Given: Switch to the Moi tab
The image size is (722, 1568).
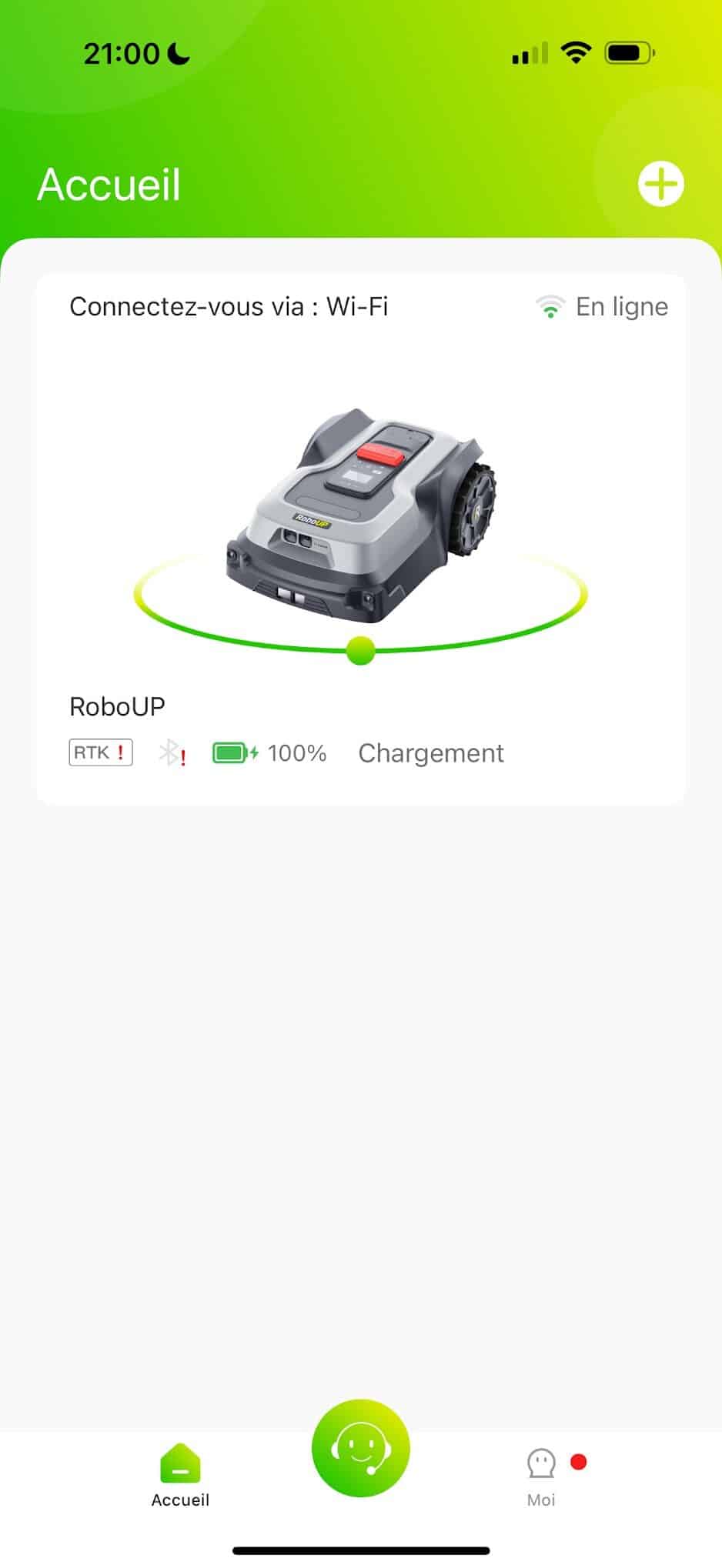Looking at the screenshot, I should click(542, 1476).
